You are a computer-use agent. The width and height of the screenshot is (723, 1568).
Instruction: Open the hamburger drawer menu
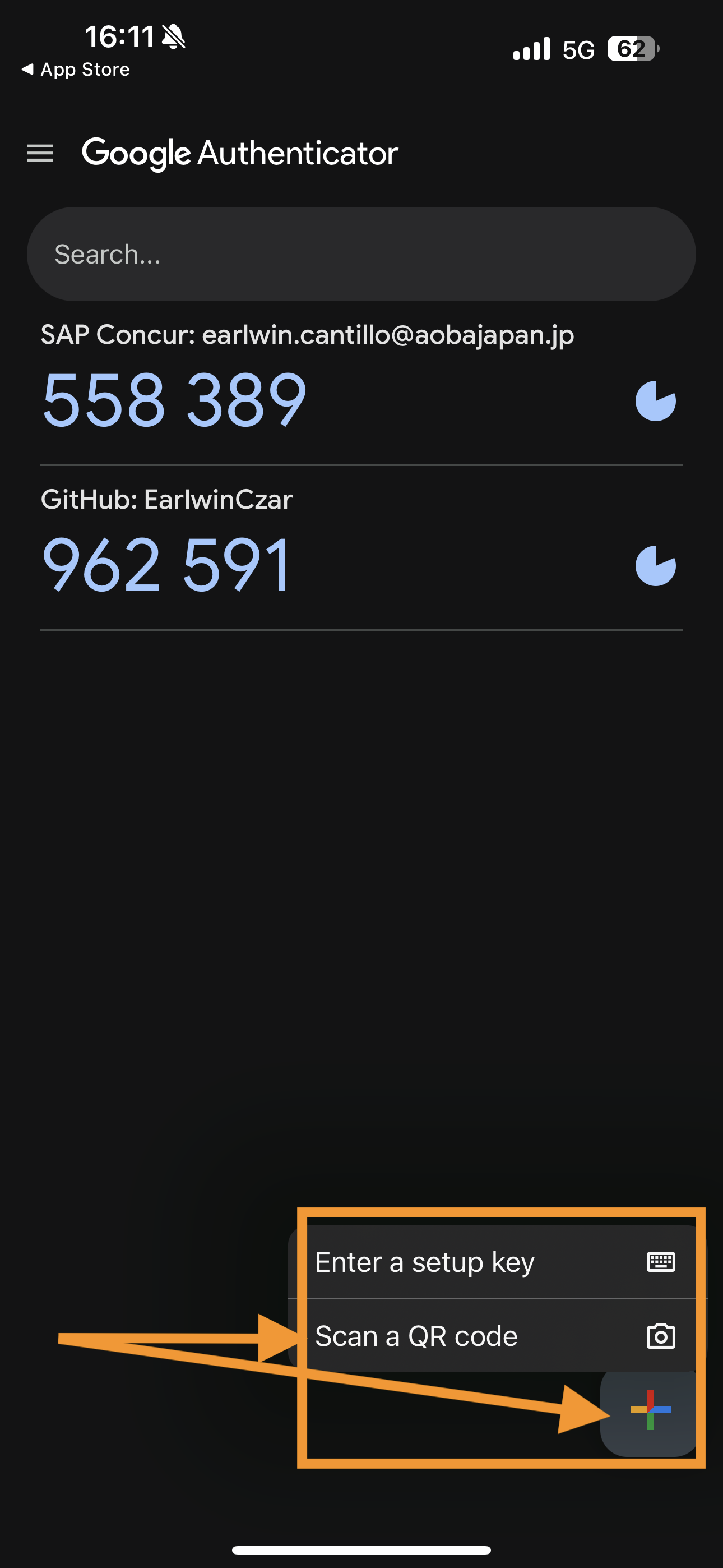[40, 153]
